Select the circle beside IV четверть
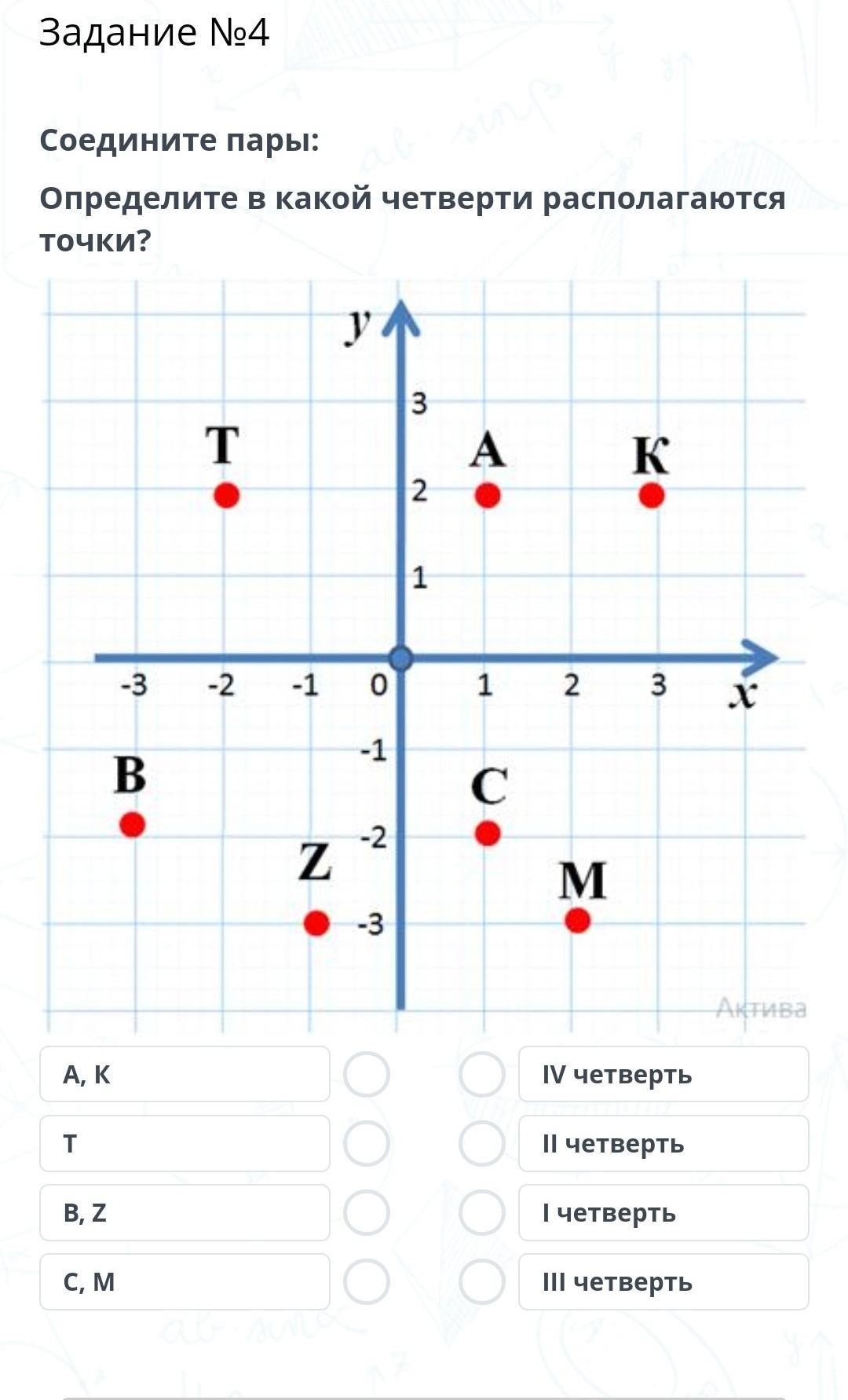Viewport: 848px width, 1400px height. click(481, 1074)
